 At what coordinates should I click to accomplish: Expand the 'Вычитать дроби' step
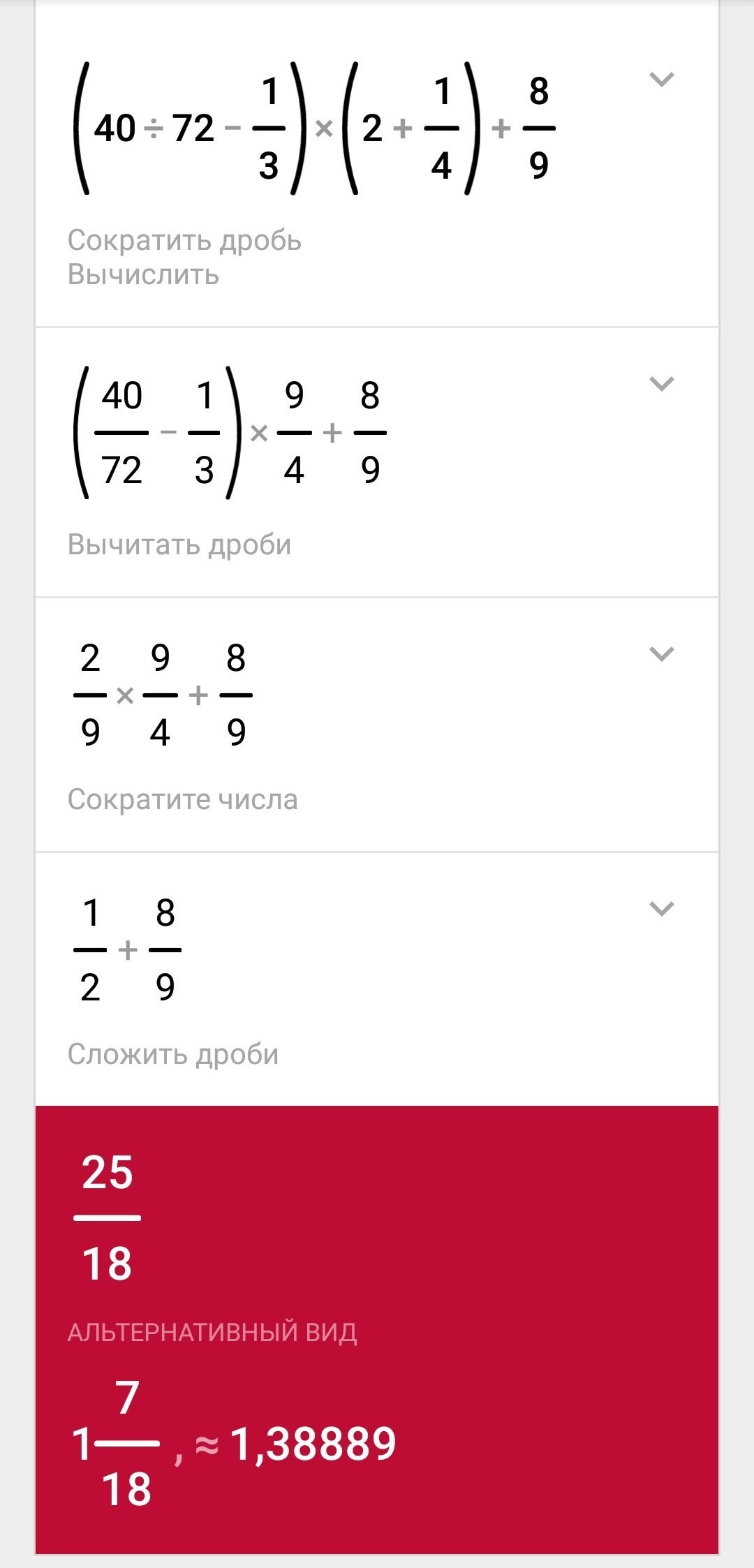click(x=661, y=383)
